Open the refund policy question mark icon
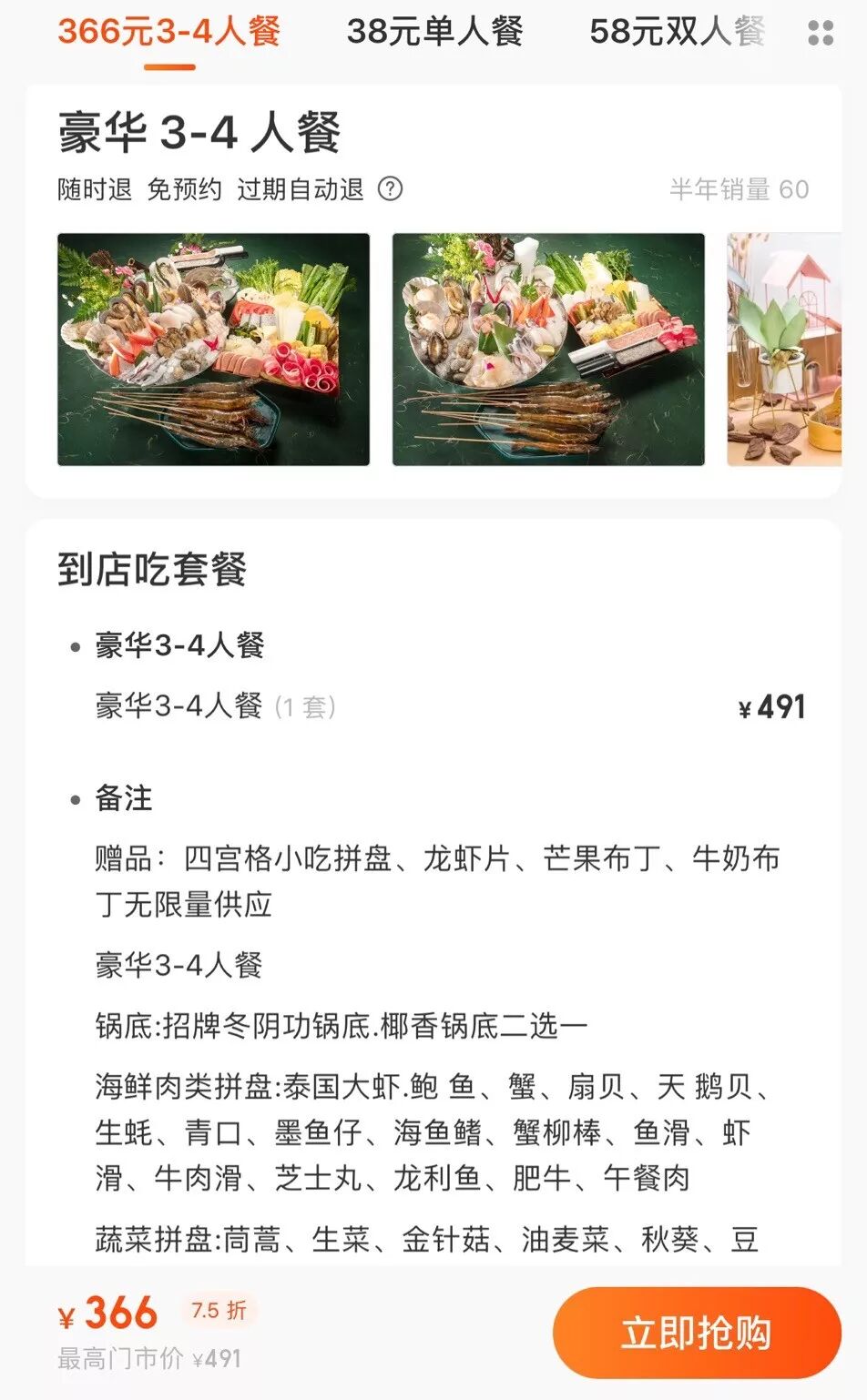This screenshot has width=867, height=1400. pyautogui.click(x=390, y=188)
